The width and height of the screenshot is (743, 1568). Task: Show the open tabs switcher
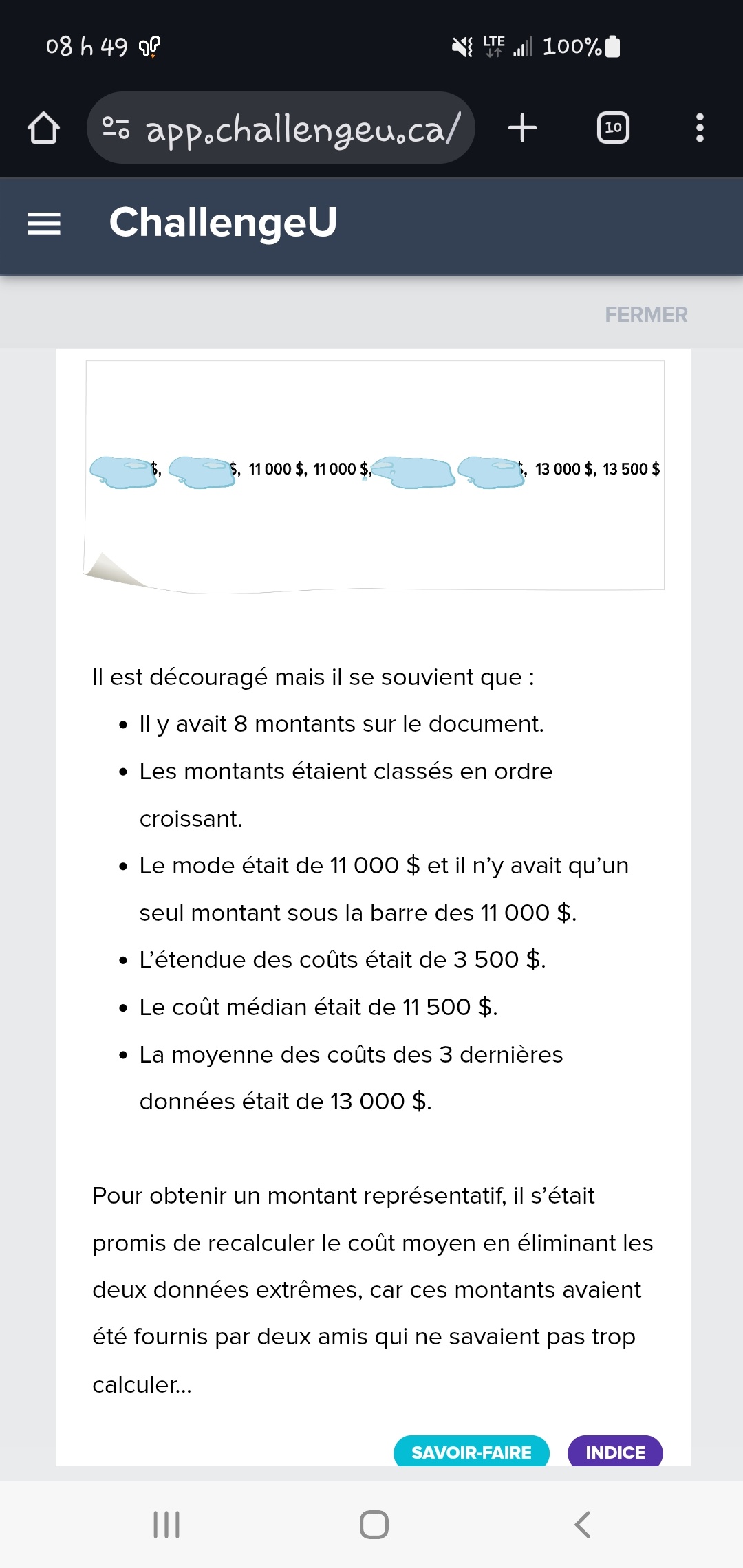pos(613,128)
